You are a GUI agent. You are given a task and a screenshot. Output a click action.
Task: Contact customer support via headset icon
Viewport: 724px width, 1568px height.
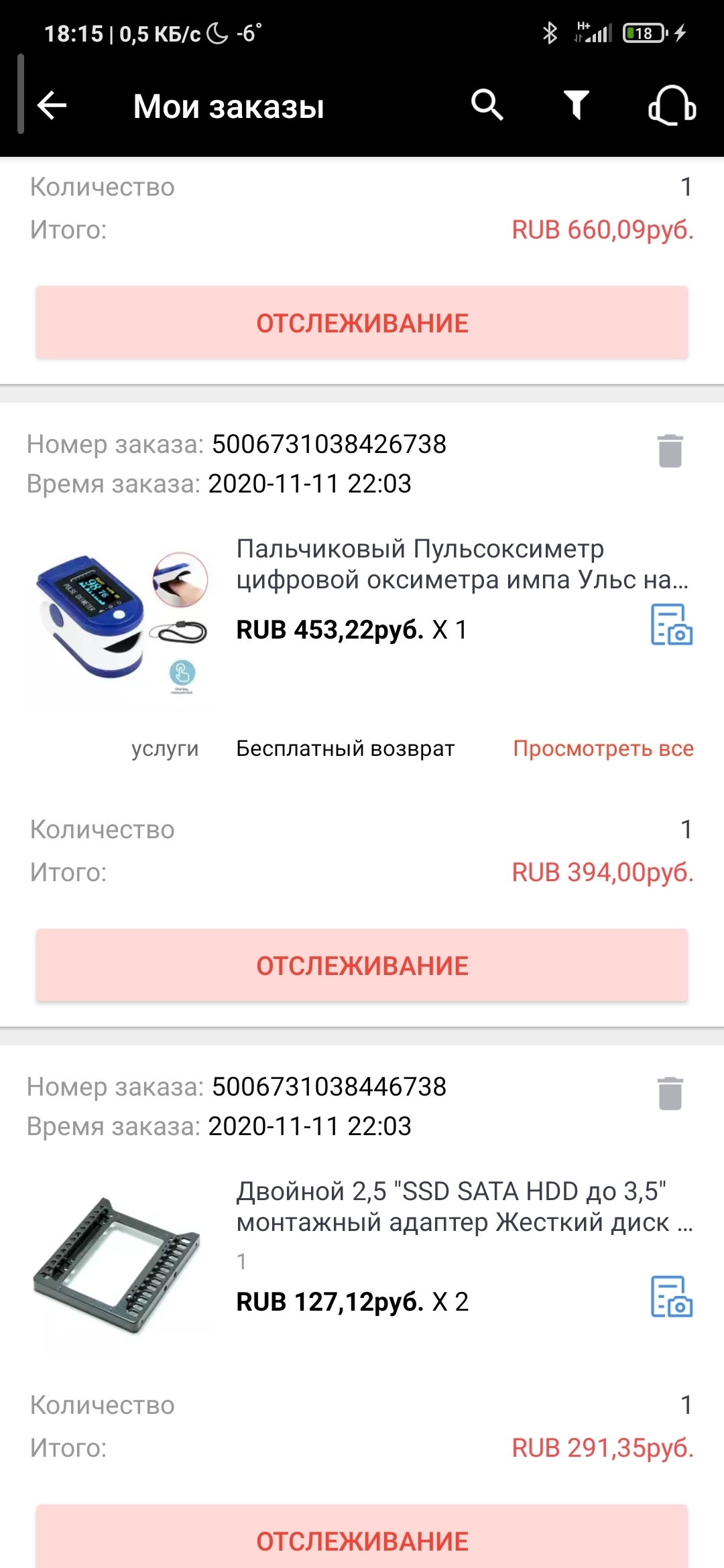(x=672, y=105)
